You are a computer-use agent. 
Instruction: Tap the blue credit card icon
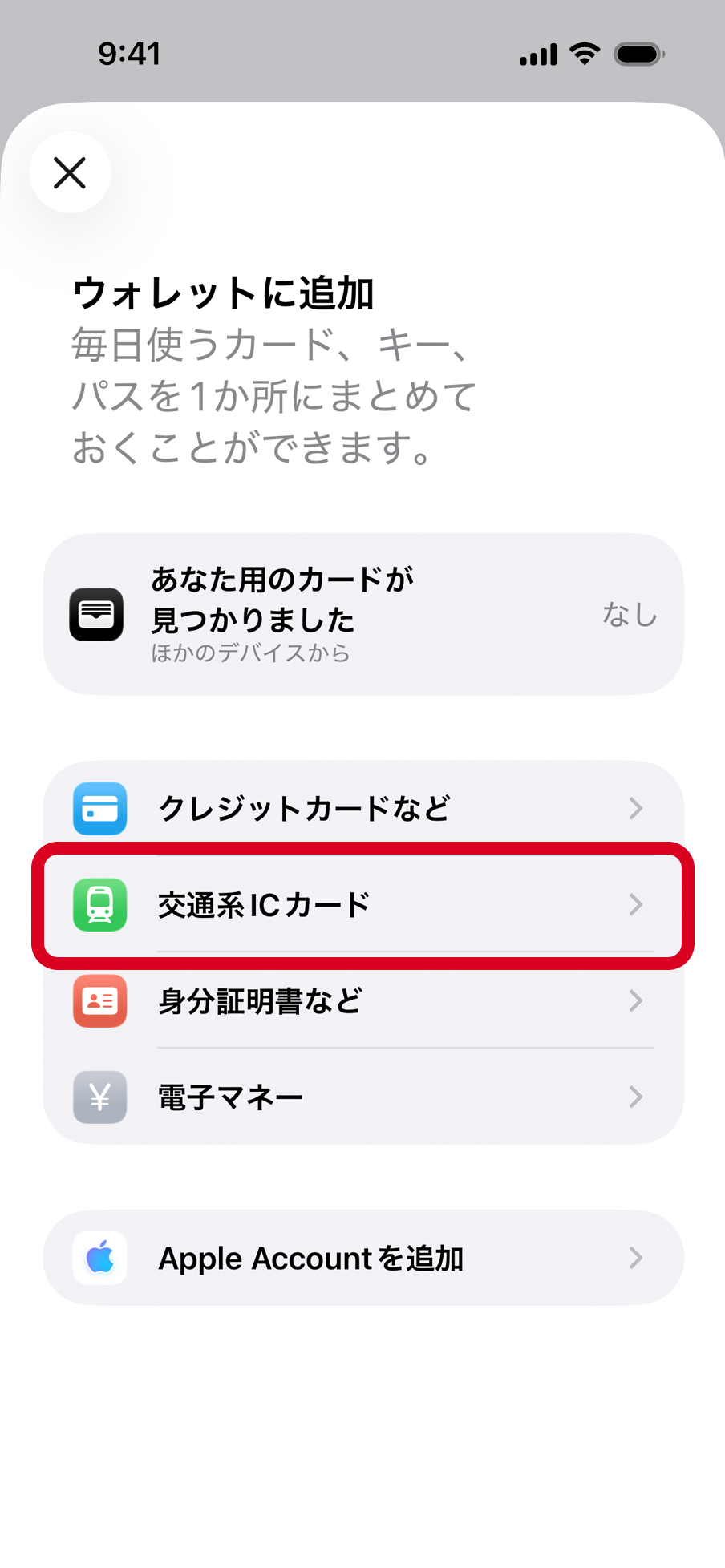(x=99, y=810)
